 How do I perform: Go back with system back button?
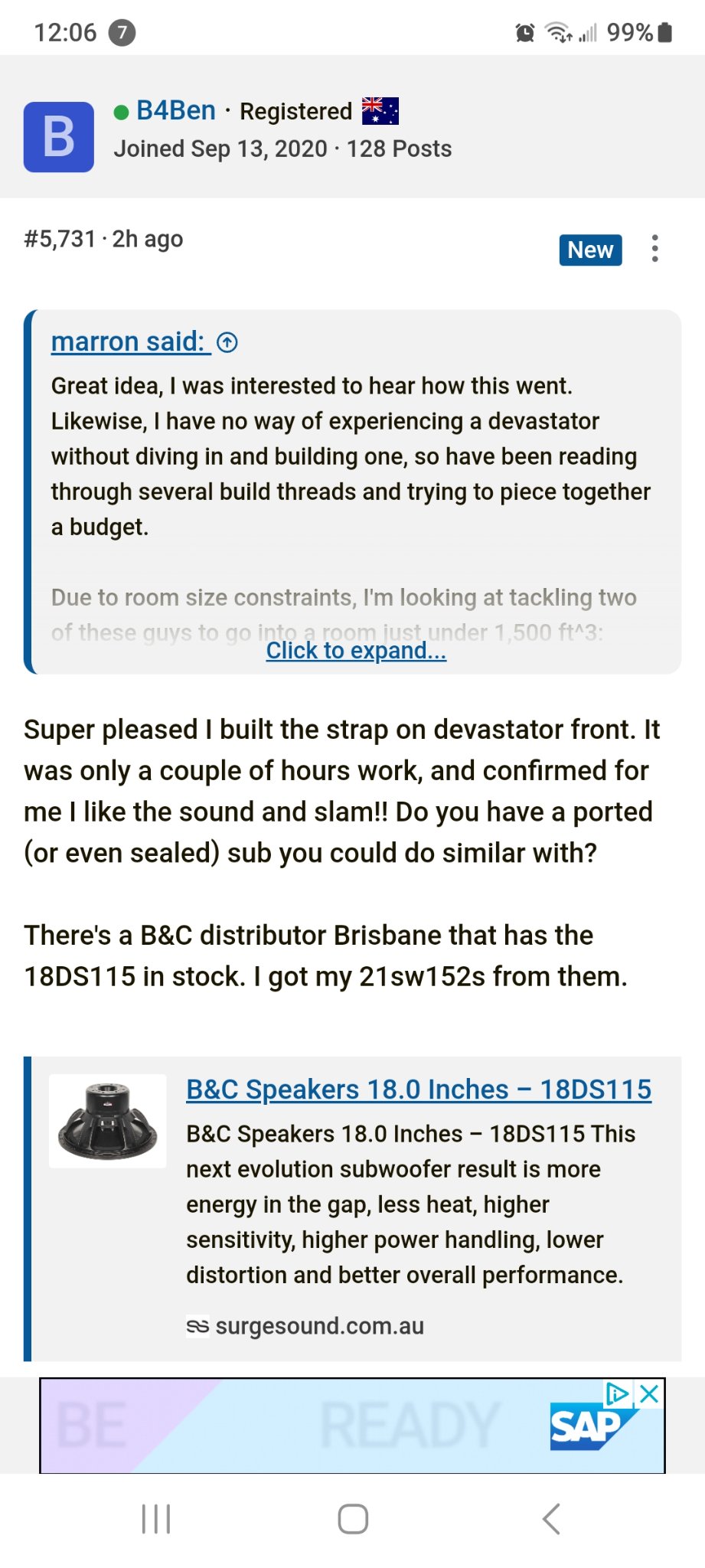point(551,1519)
